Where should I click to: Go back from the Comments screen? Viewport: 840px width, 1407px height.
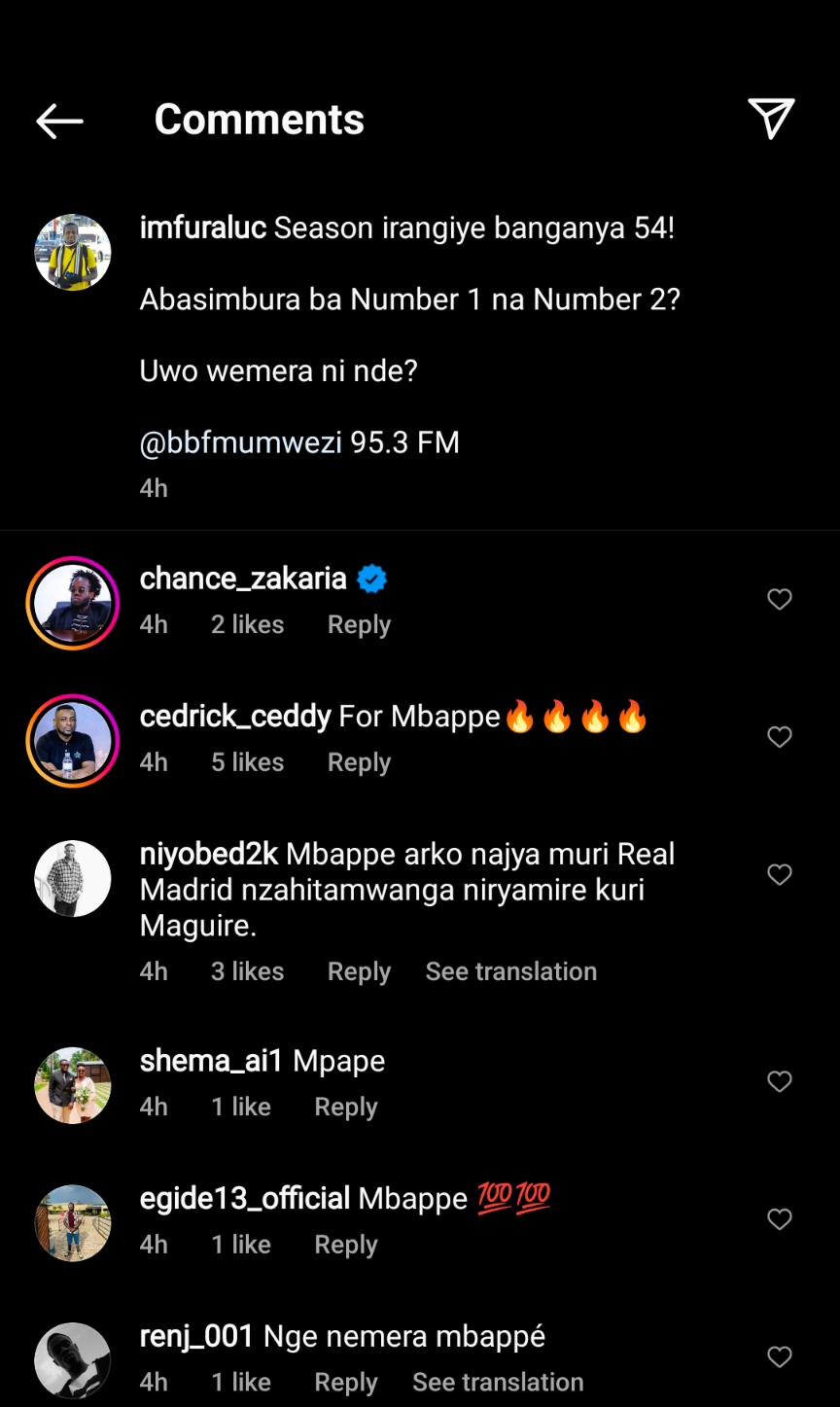[59, 121]
